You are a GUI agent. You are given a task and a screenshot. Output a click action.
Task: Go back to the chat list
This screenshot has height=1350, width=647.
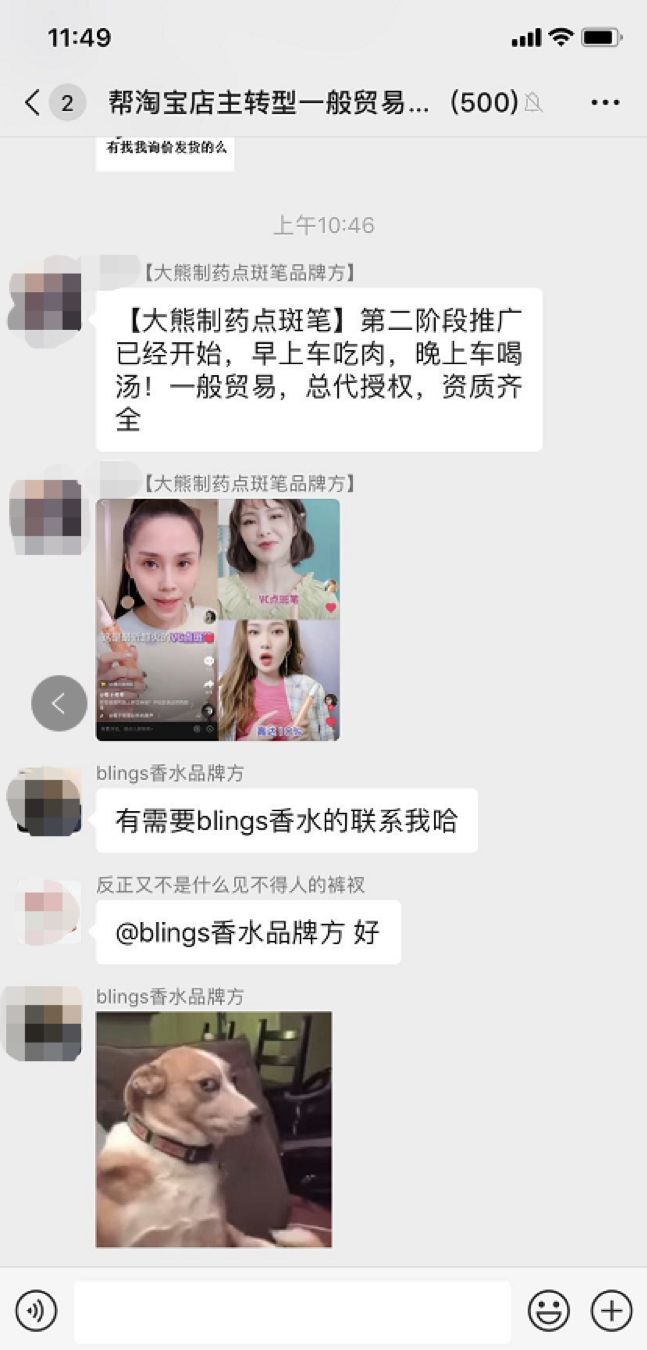point(33,102)
